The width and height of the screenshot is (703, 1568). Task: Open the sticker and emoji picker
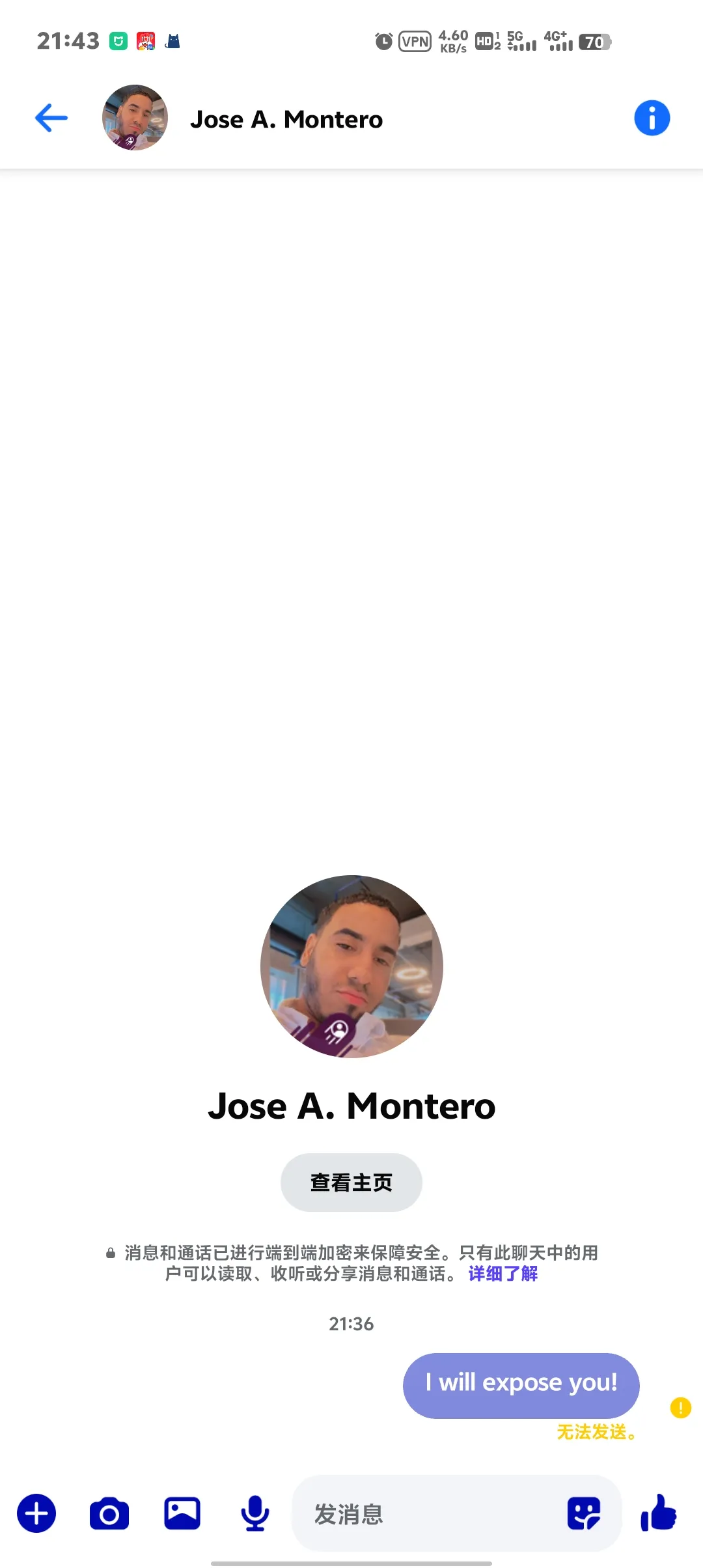(584, 1513)
